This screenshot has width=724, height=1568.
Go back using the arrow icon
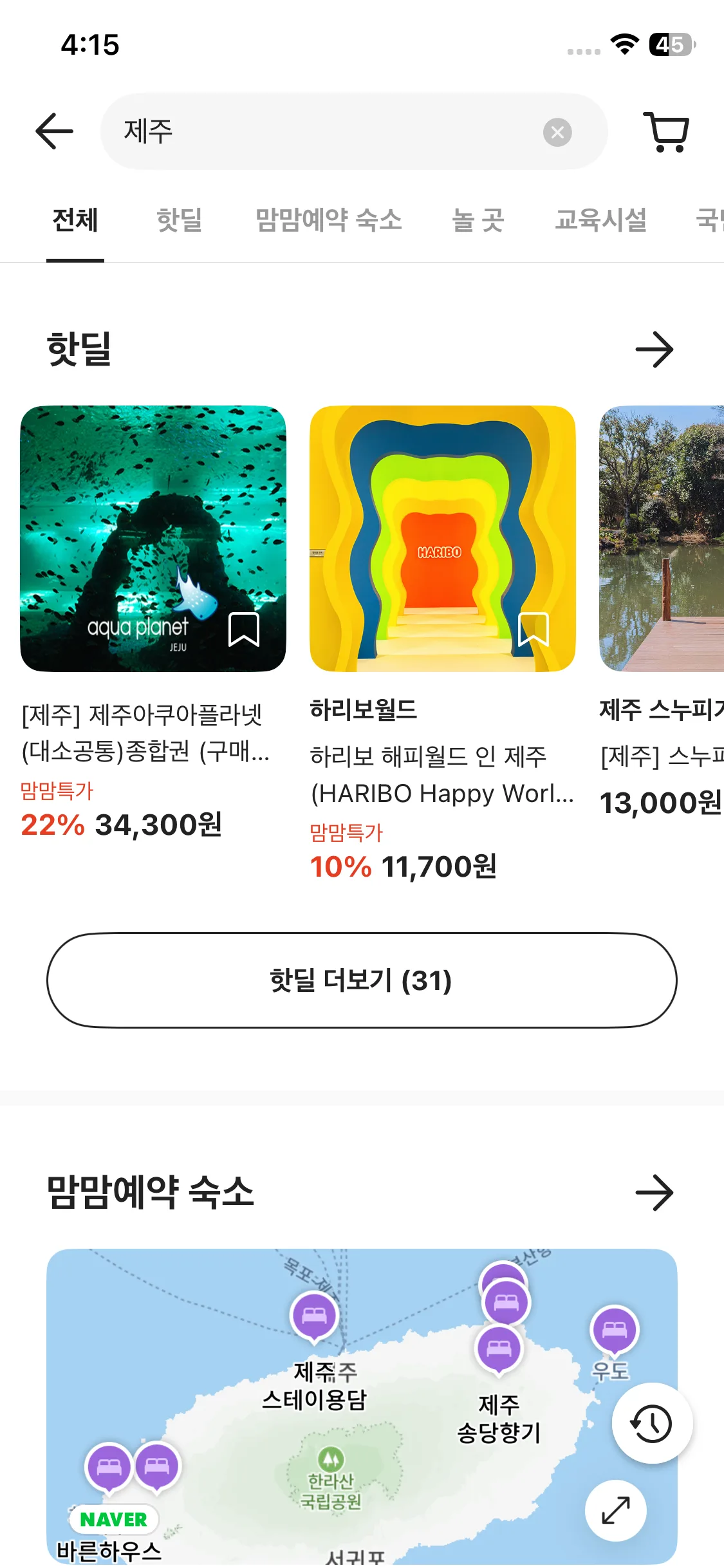(x=54, y=131)
